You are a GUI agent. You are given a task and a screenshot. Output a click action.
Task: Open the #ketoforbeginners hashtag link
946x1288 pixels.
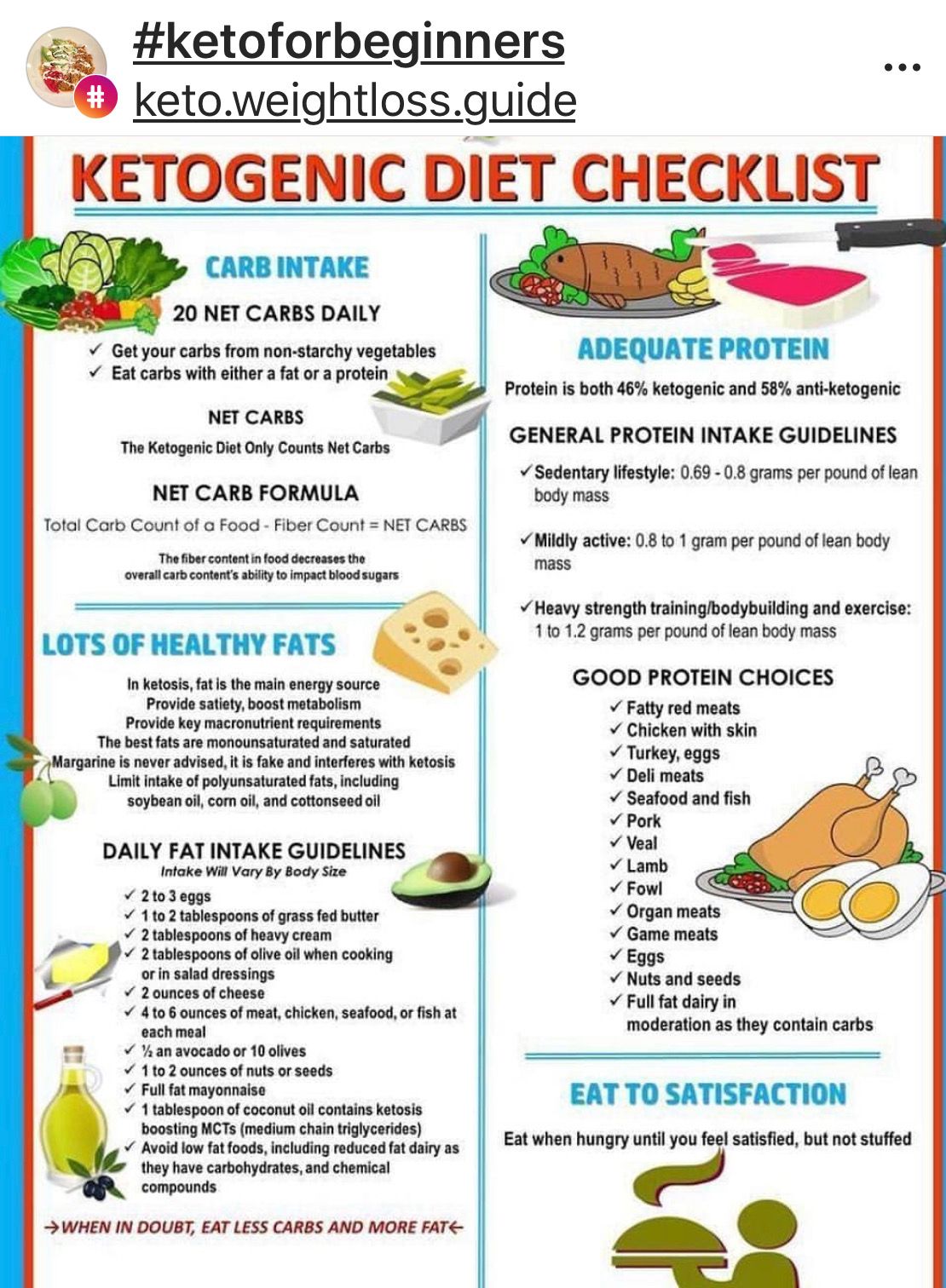point(349,42)
